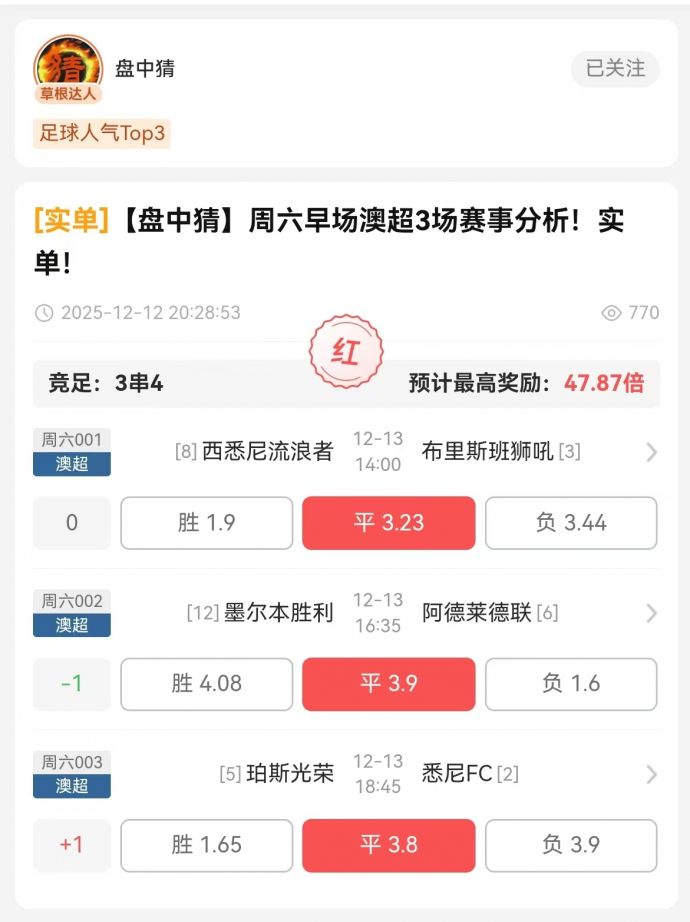
Task: Select 平 3.9 for 周六002
Action: (389, 684)
